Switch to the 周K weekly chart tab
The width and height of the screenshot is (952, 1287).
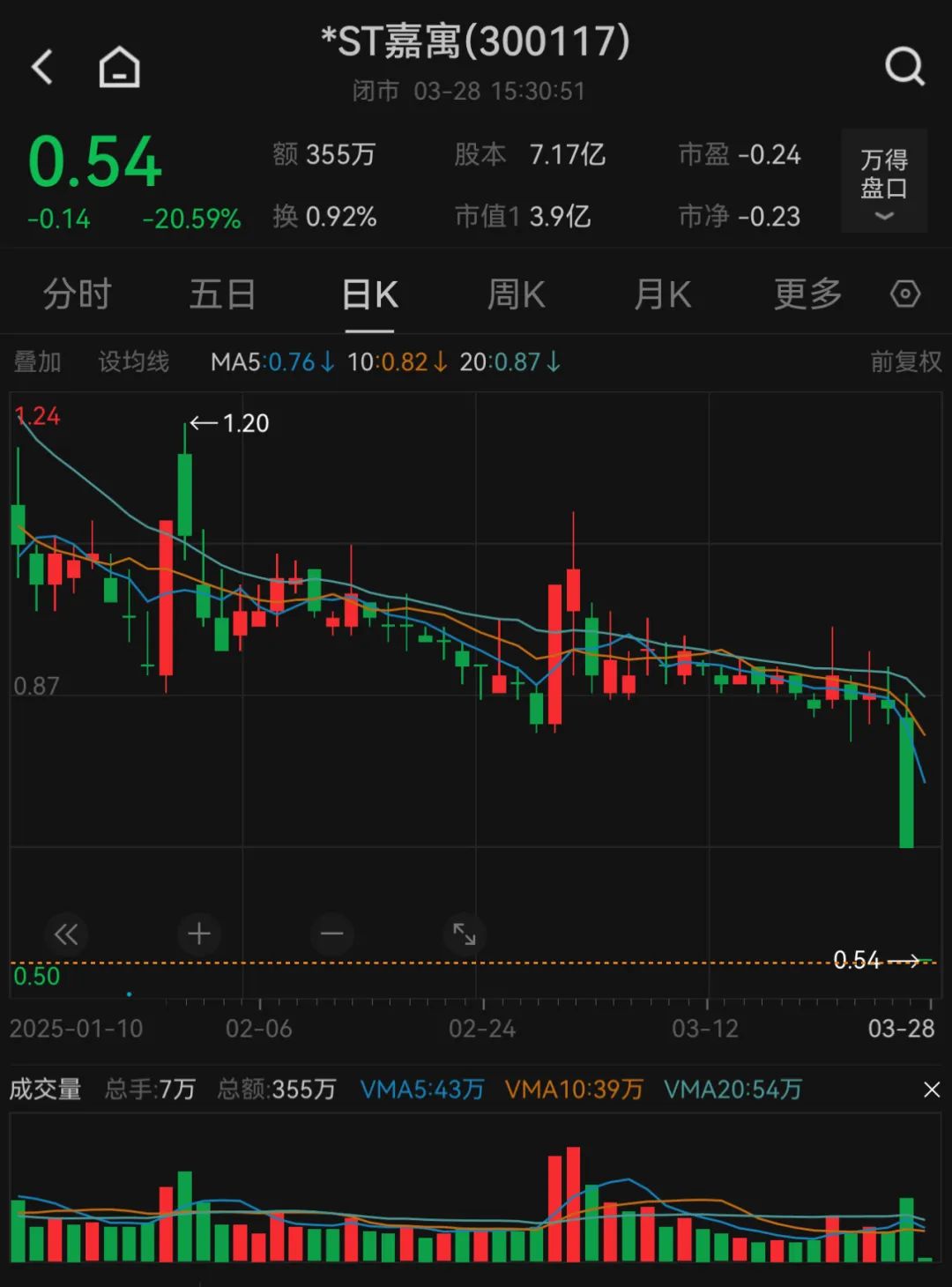click(516, 294)
